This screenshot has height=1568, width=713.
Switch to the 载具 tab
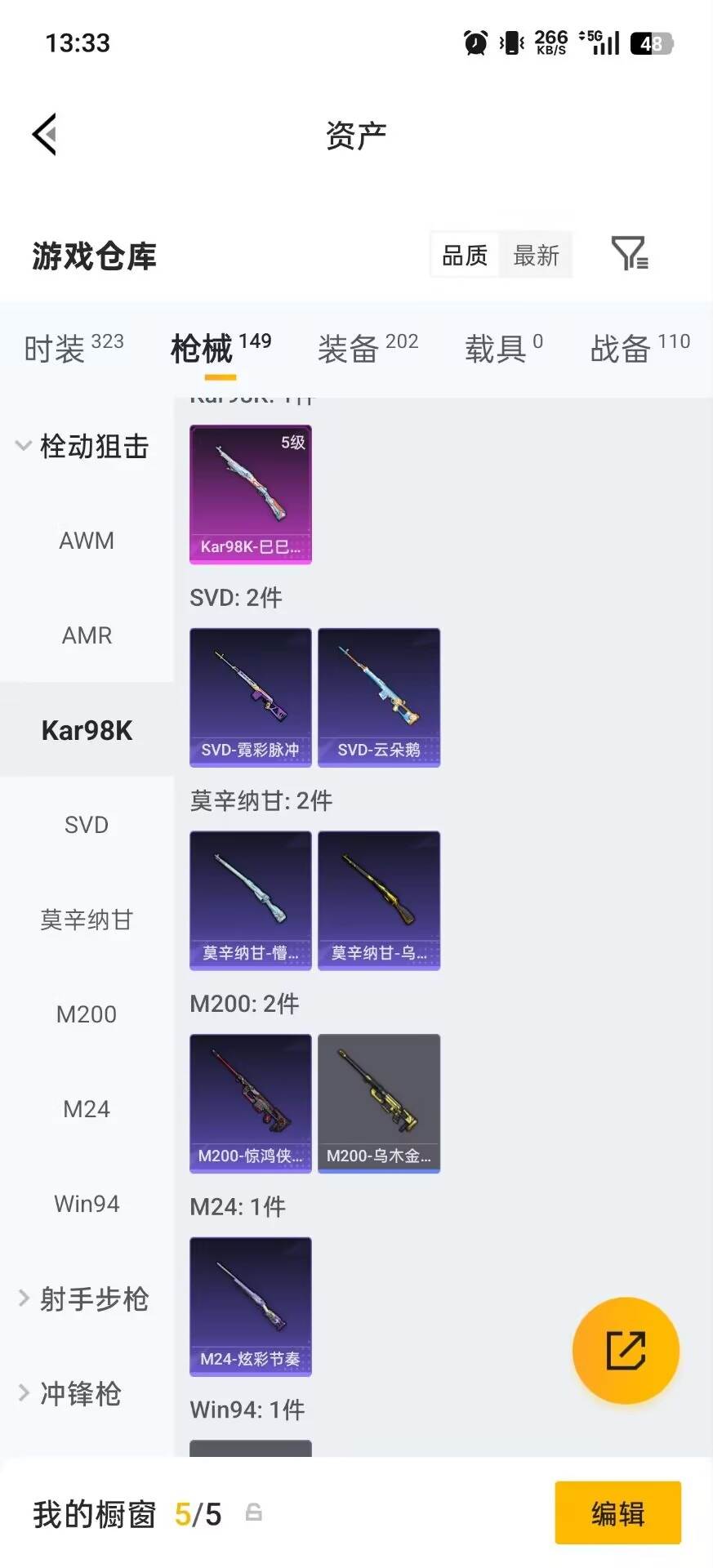(x=503, y=348)
